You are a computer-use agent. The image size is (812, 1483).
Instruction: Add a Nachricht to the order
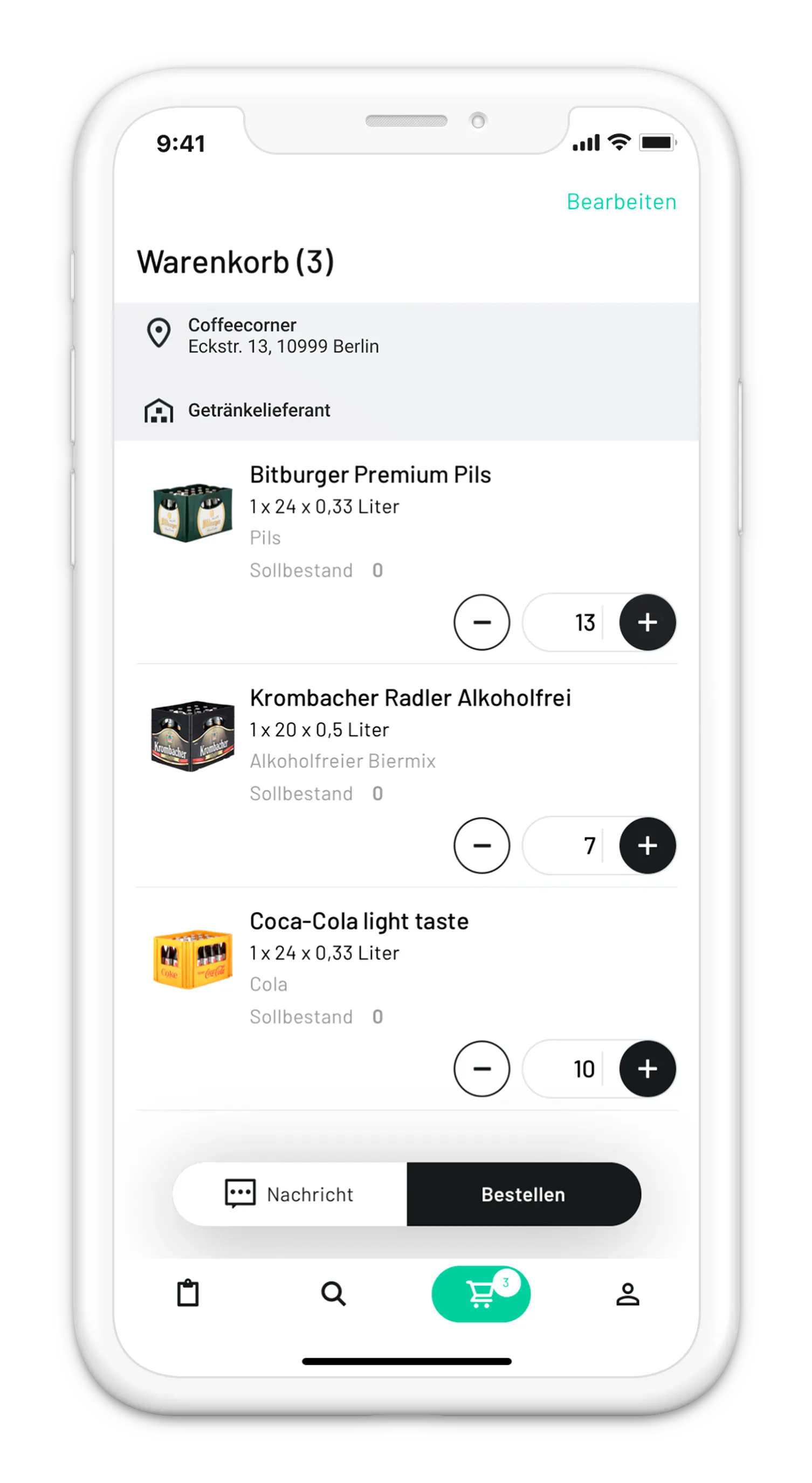(290, 1194)
